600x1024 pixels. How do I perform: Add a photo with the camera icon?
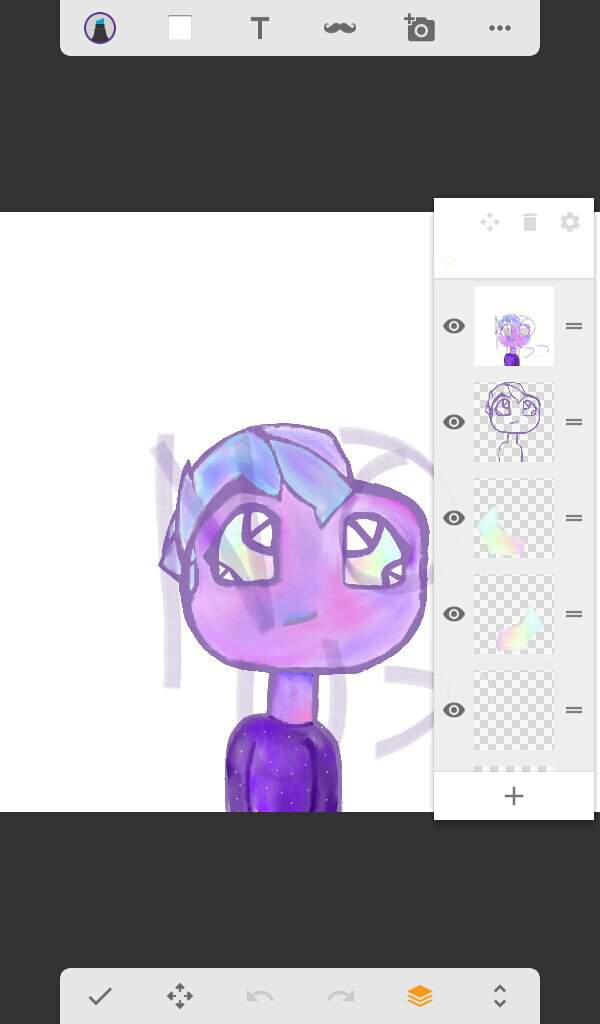[420, 28]
